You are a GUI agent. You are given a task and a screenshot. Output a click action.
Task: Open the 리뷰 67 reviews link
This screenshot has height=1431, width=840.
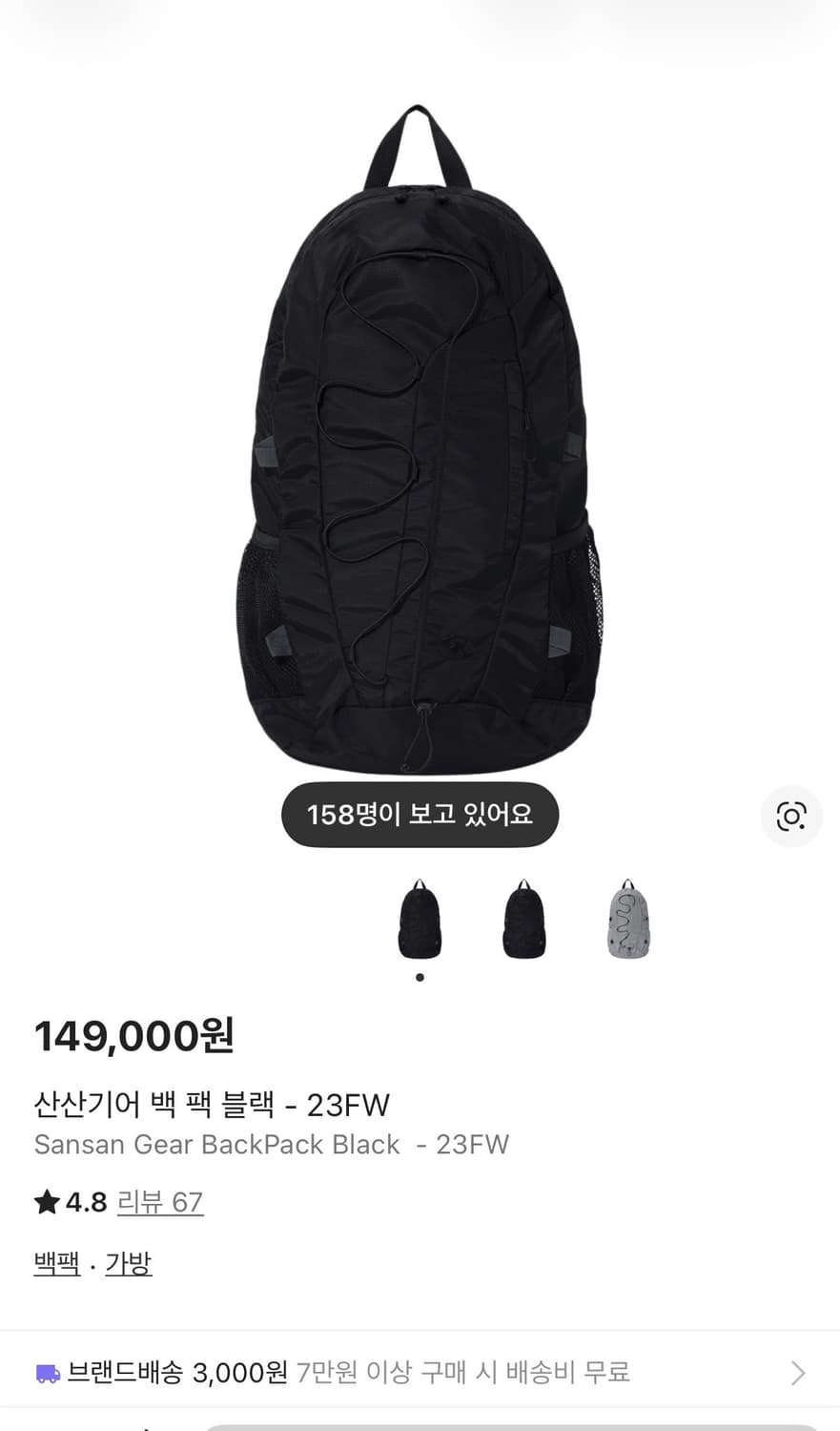point(160,1203)
